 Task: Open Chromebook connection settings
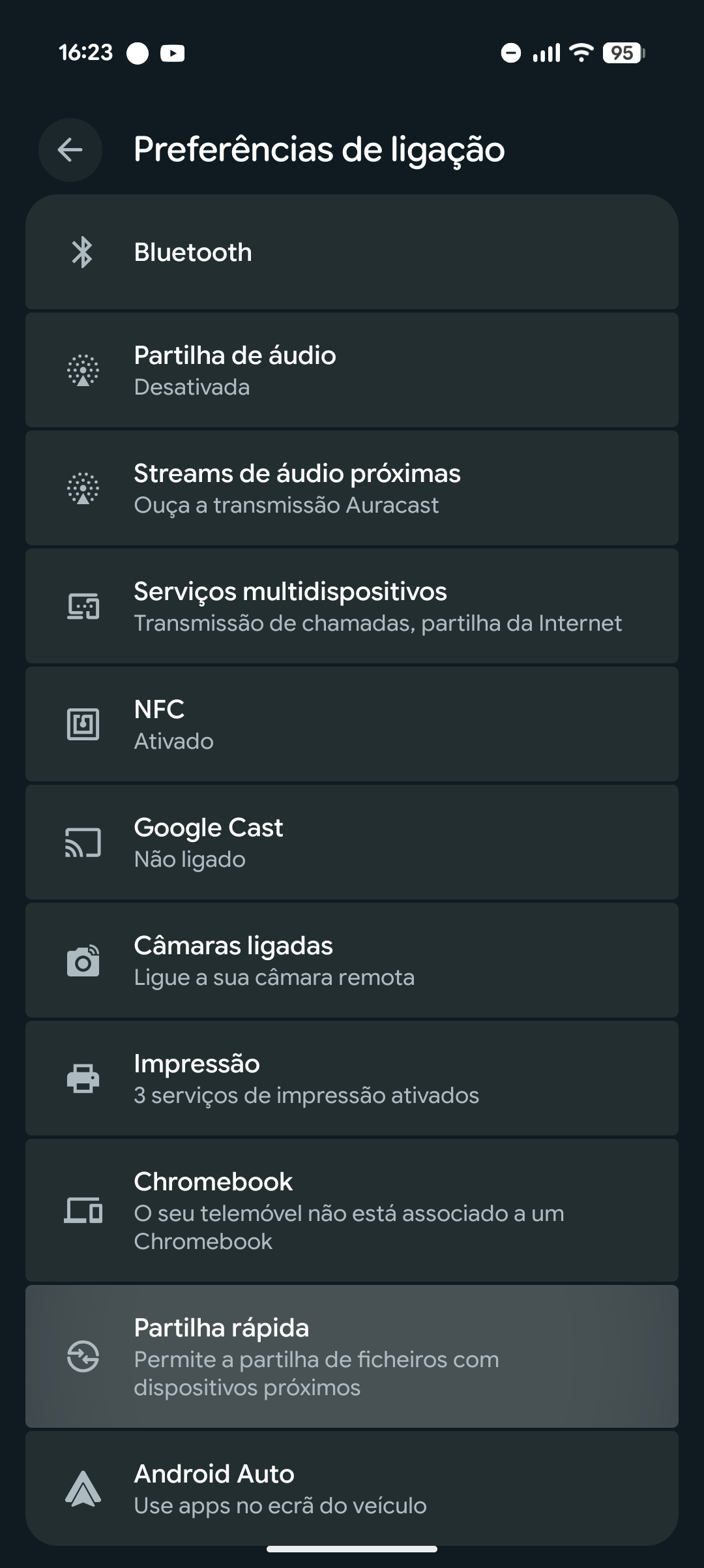pos(352,1211)
